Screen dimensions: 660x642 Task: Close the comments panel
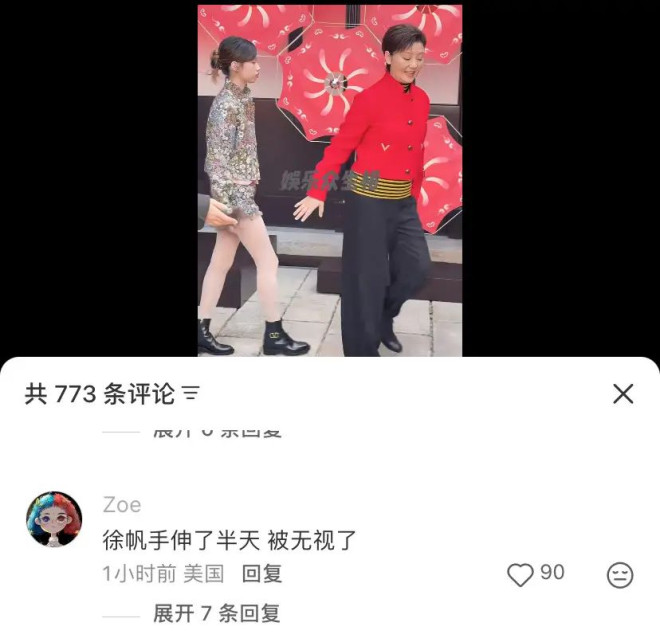(x=623, y=394)
